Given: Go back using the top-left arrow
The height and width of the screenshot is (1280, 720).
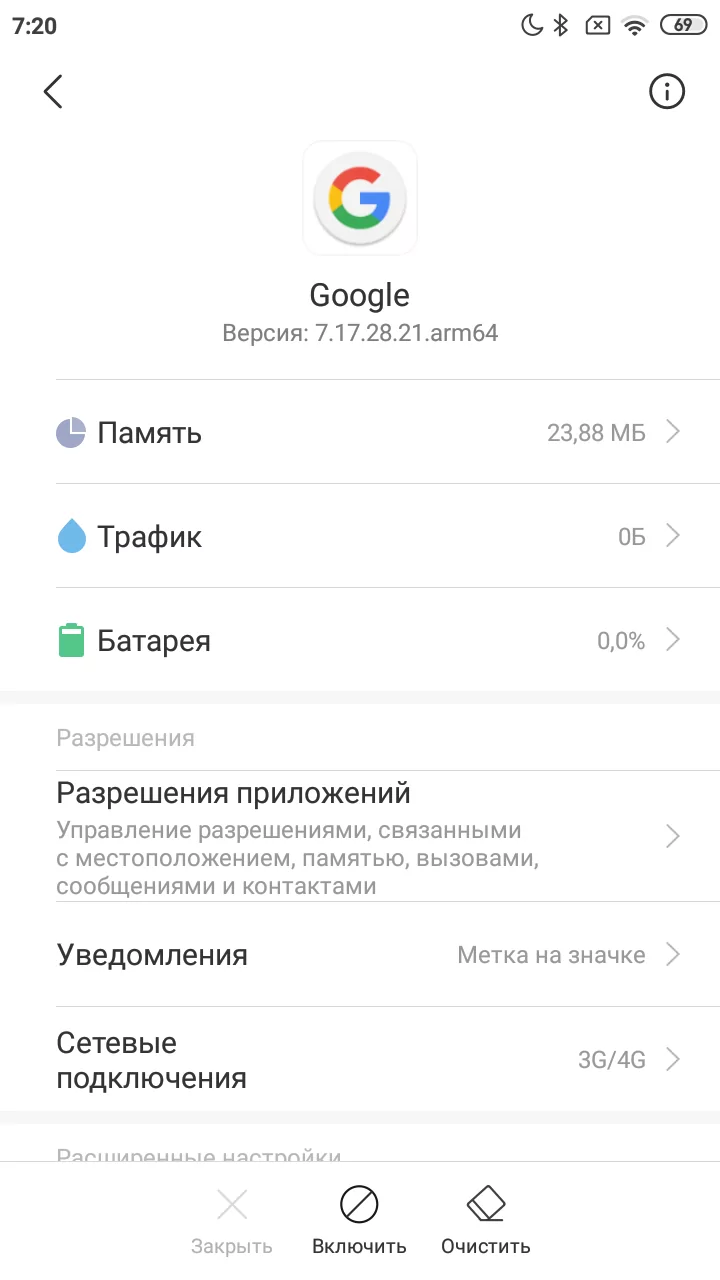Looking at the screenshot, I should 53,91.
